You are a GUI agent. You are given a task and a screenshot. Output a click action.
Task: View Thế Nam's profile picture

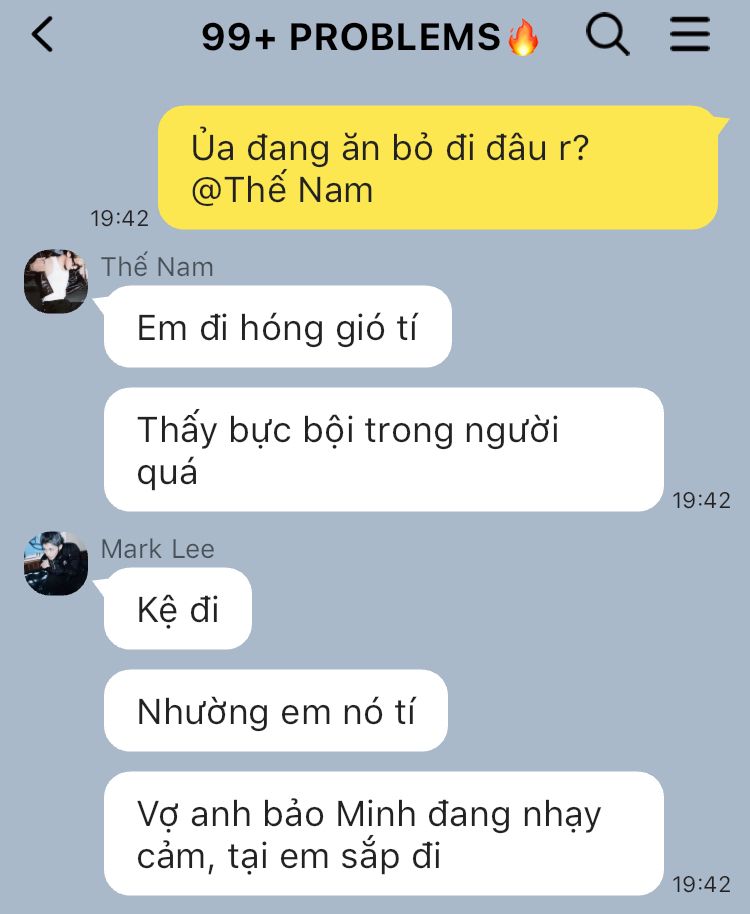[x=56, y=281]
